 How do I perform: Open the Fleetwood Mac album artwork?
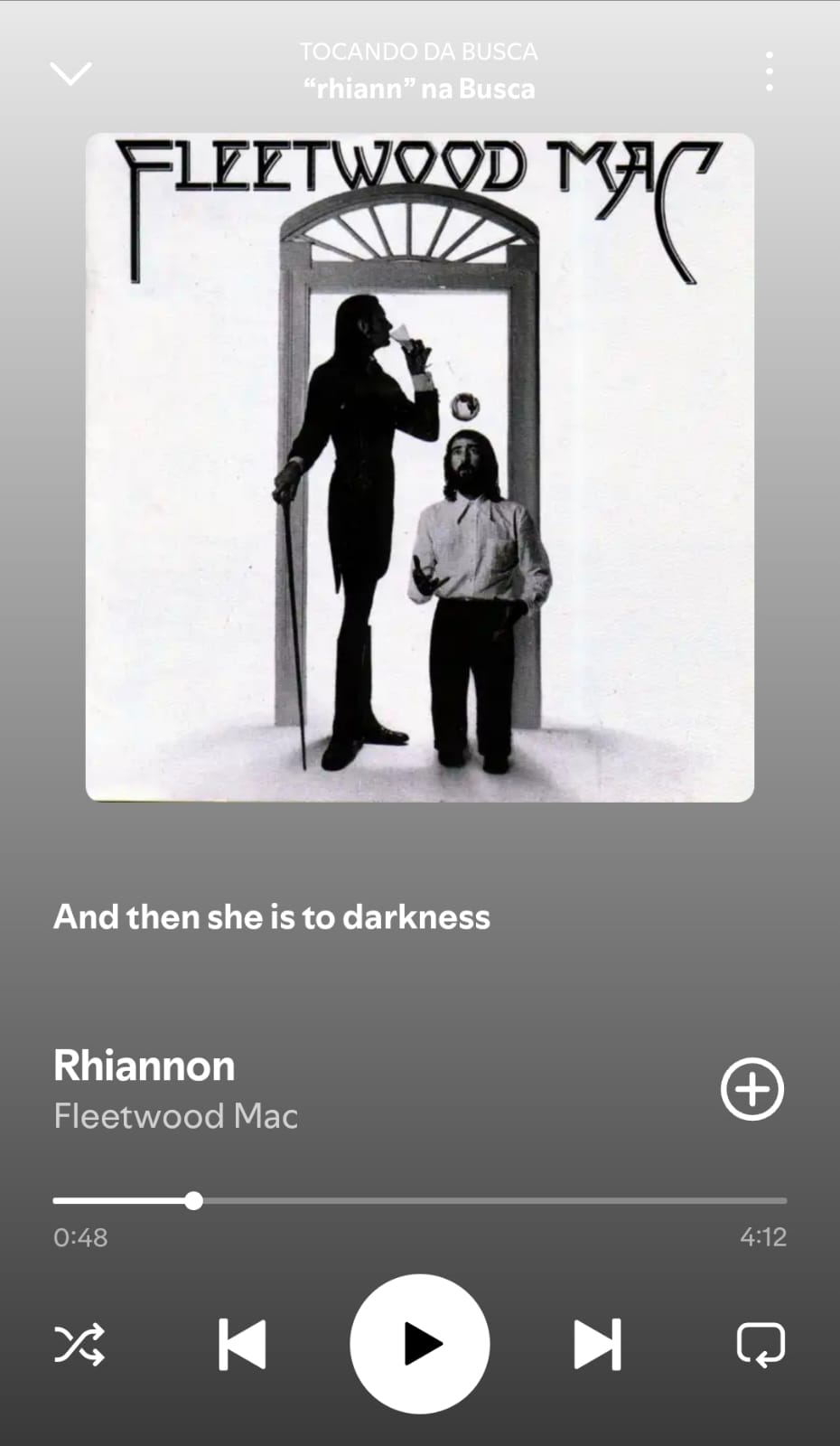pyautogui.click(x=419, y=465)
